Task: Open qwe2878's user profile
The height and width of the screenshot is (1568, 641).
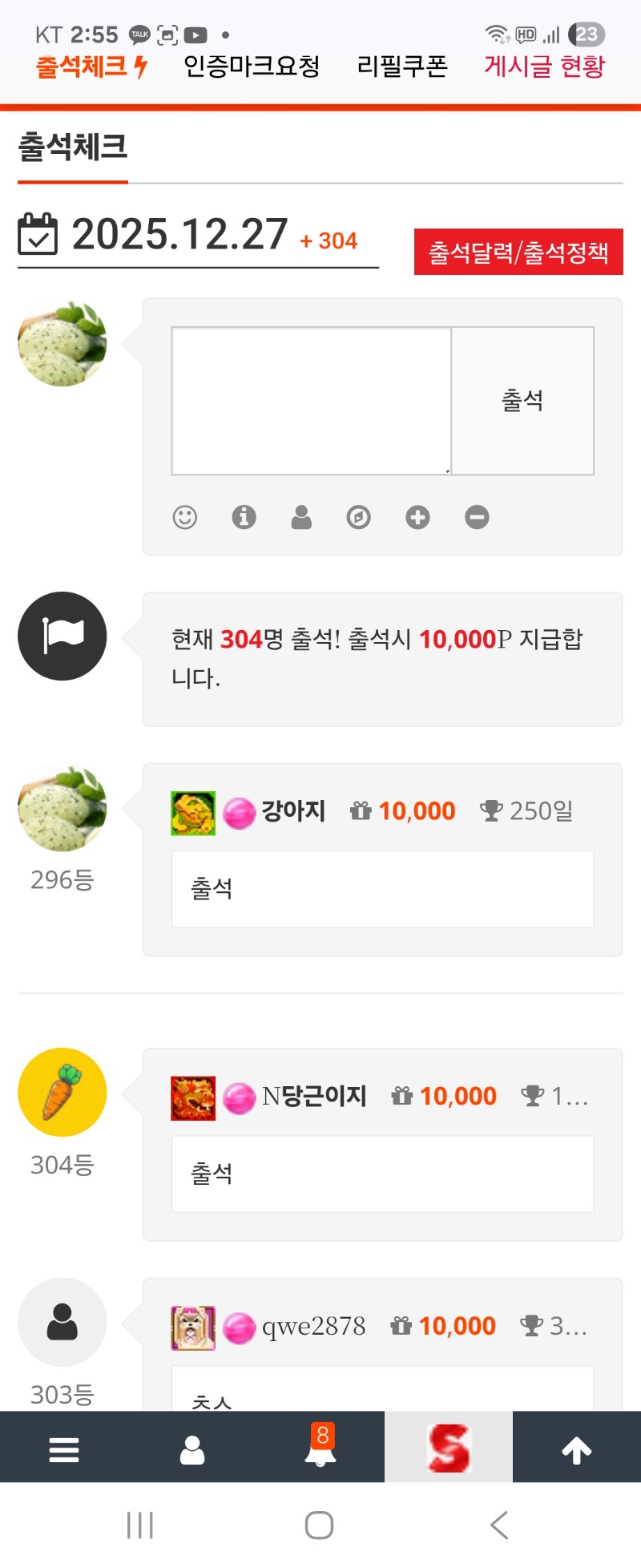Action: (x=313, y=1326)
